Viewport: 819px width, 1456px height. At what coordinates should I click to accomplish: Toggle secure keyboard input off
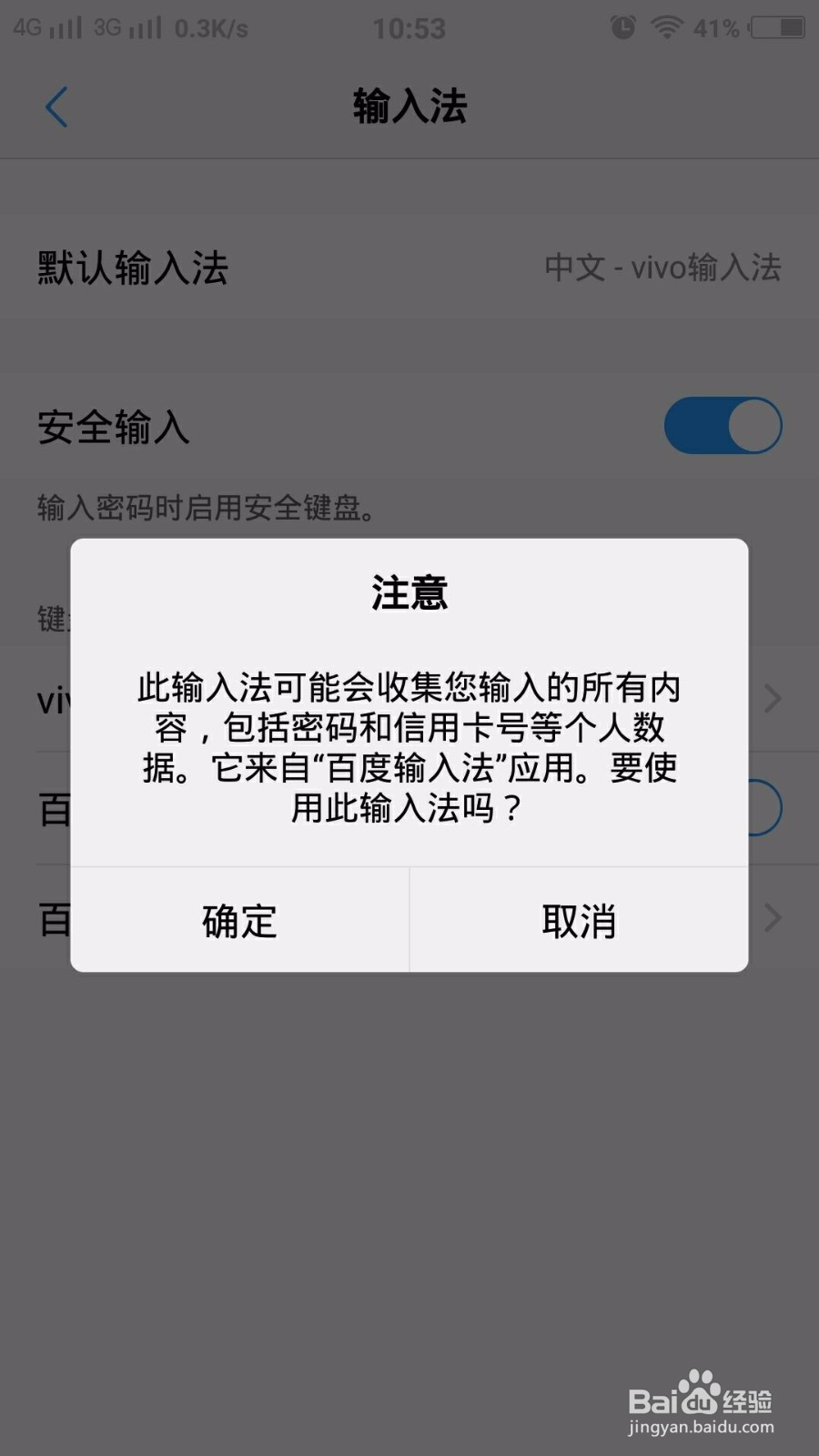click(x=722, y=425)
